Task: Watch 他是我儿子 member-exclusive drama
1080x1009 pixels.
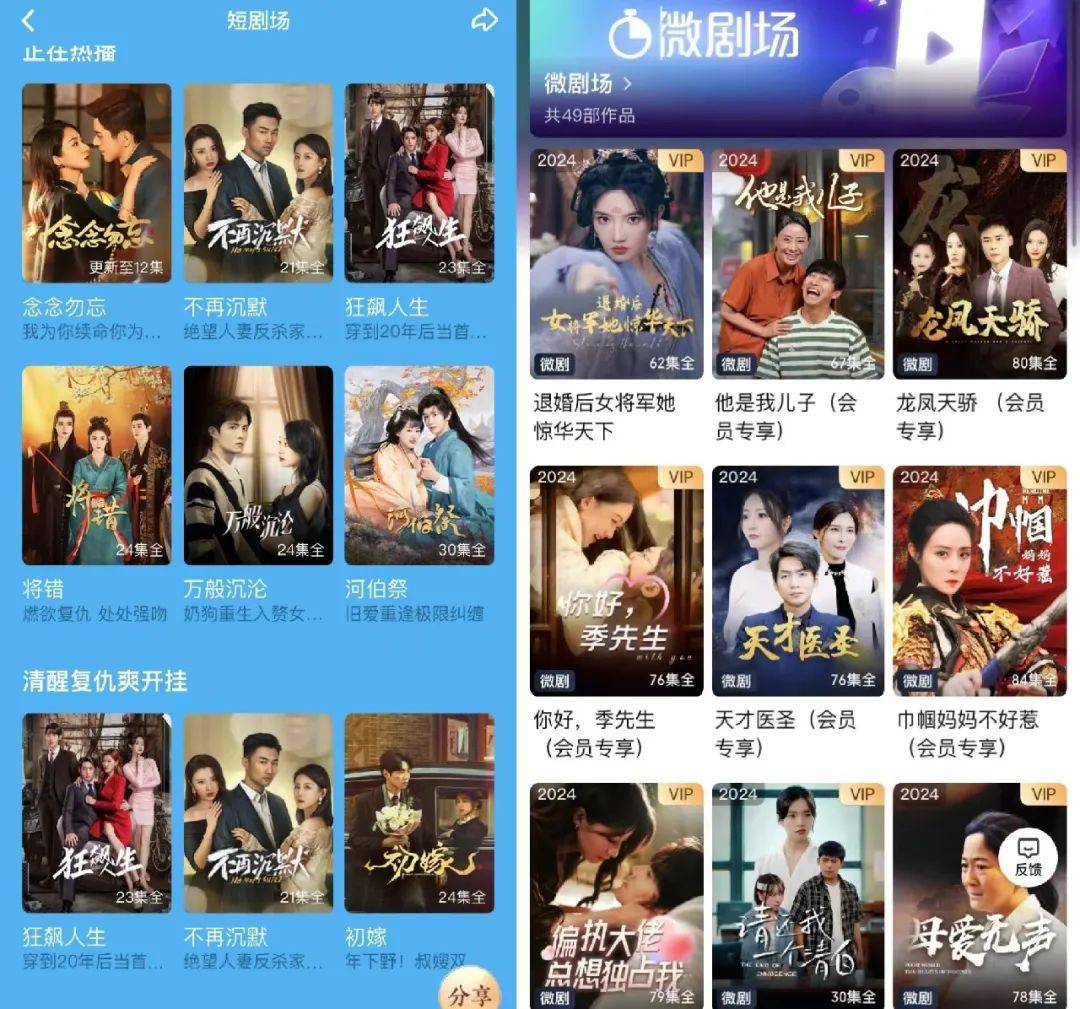Action: coord(798,264)
